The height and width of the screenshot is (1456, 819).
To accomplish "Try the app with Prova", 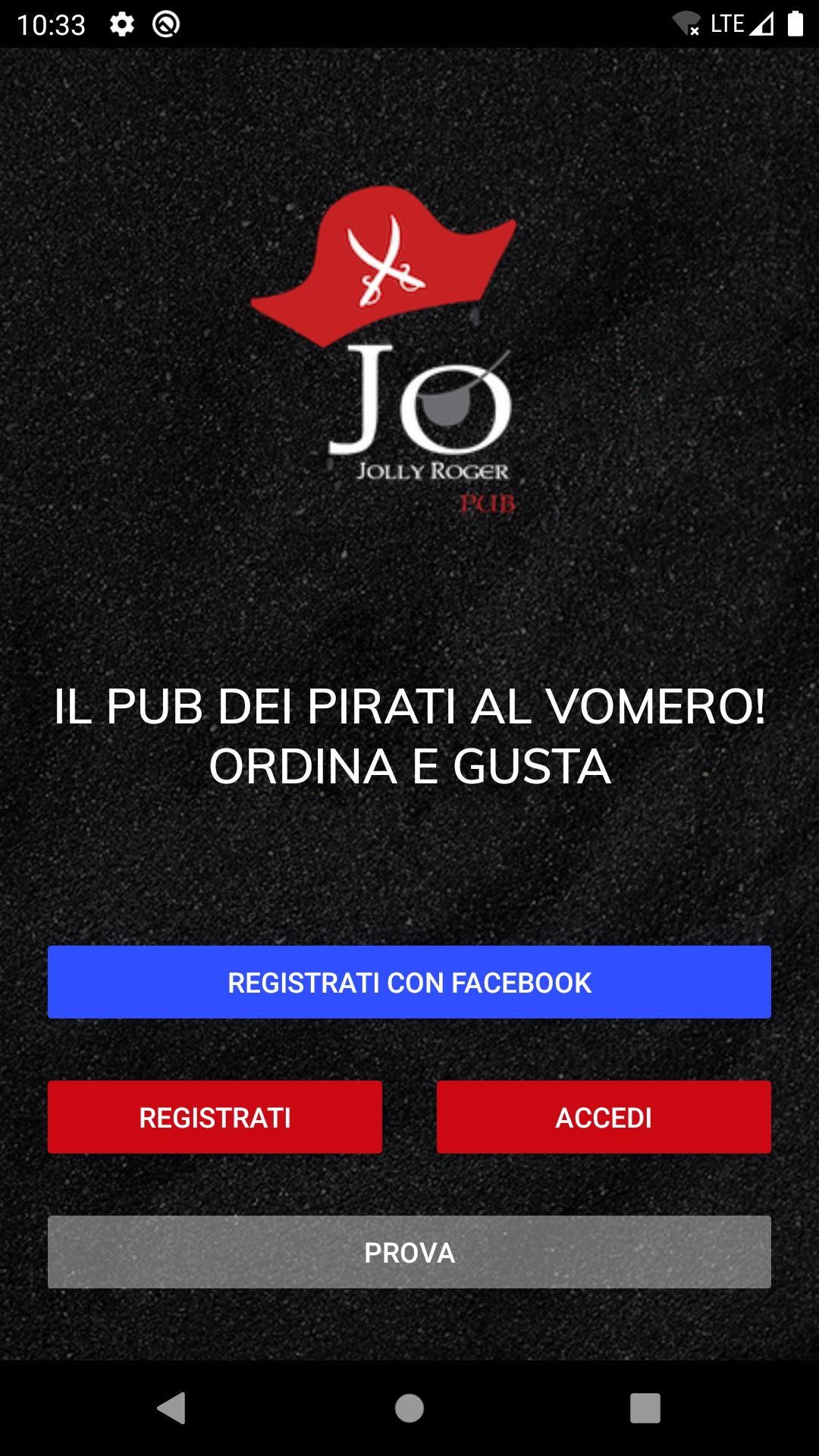I will coord(409,1252).
